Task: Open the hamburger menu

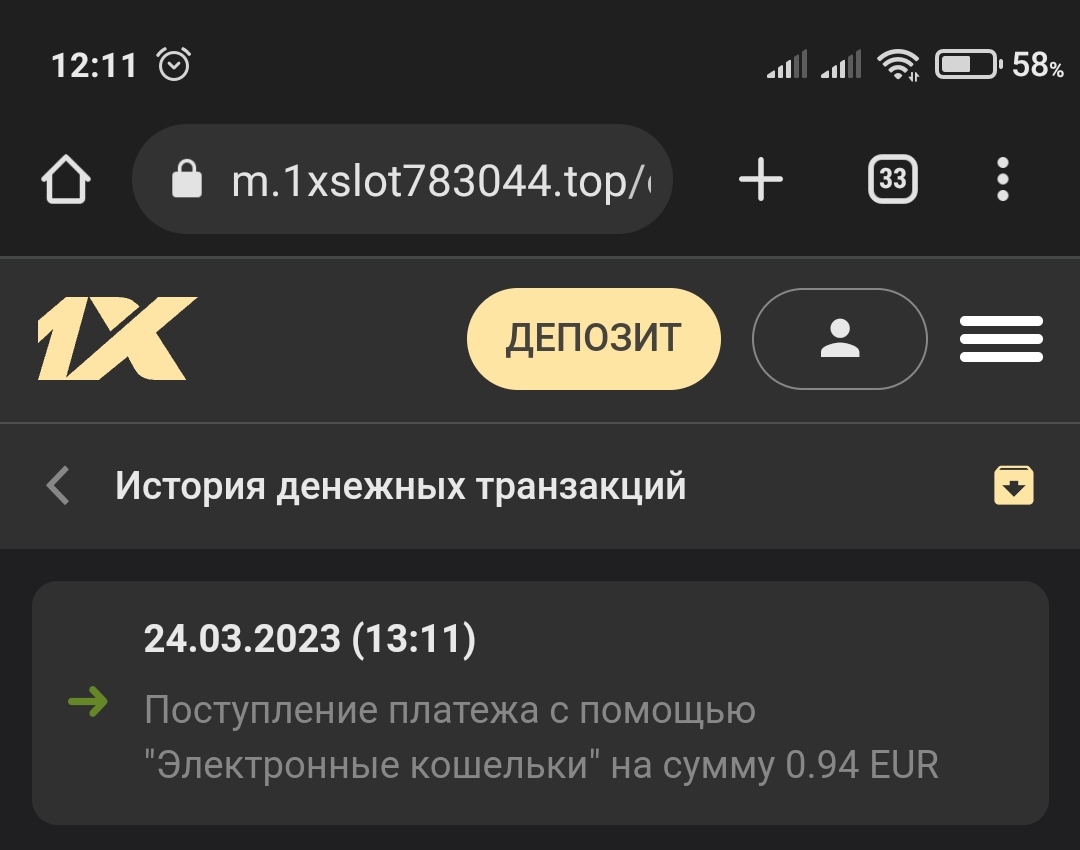Action: (1001, 339)
